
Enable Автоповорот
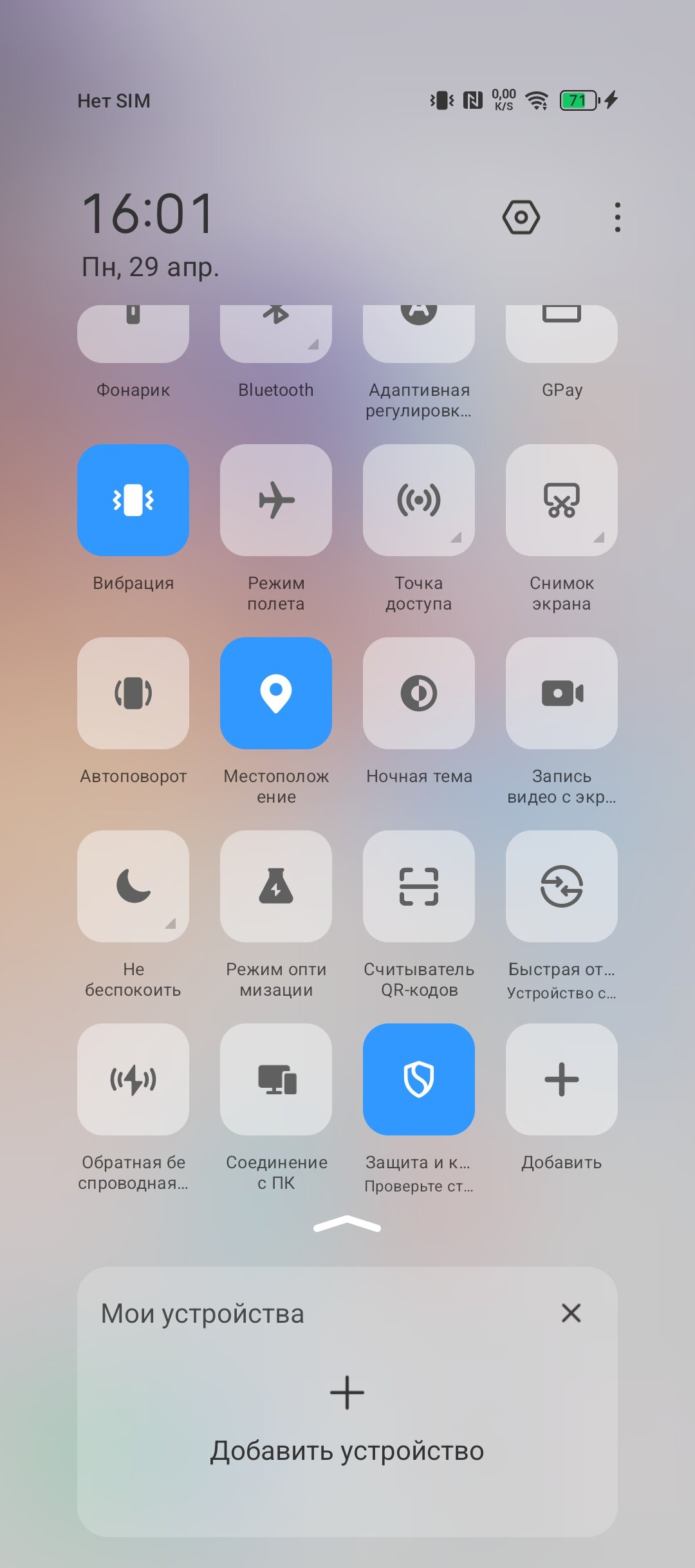133,693
